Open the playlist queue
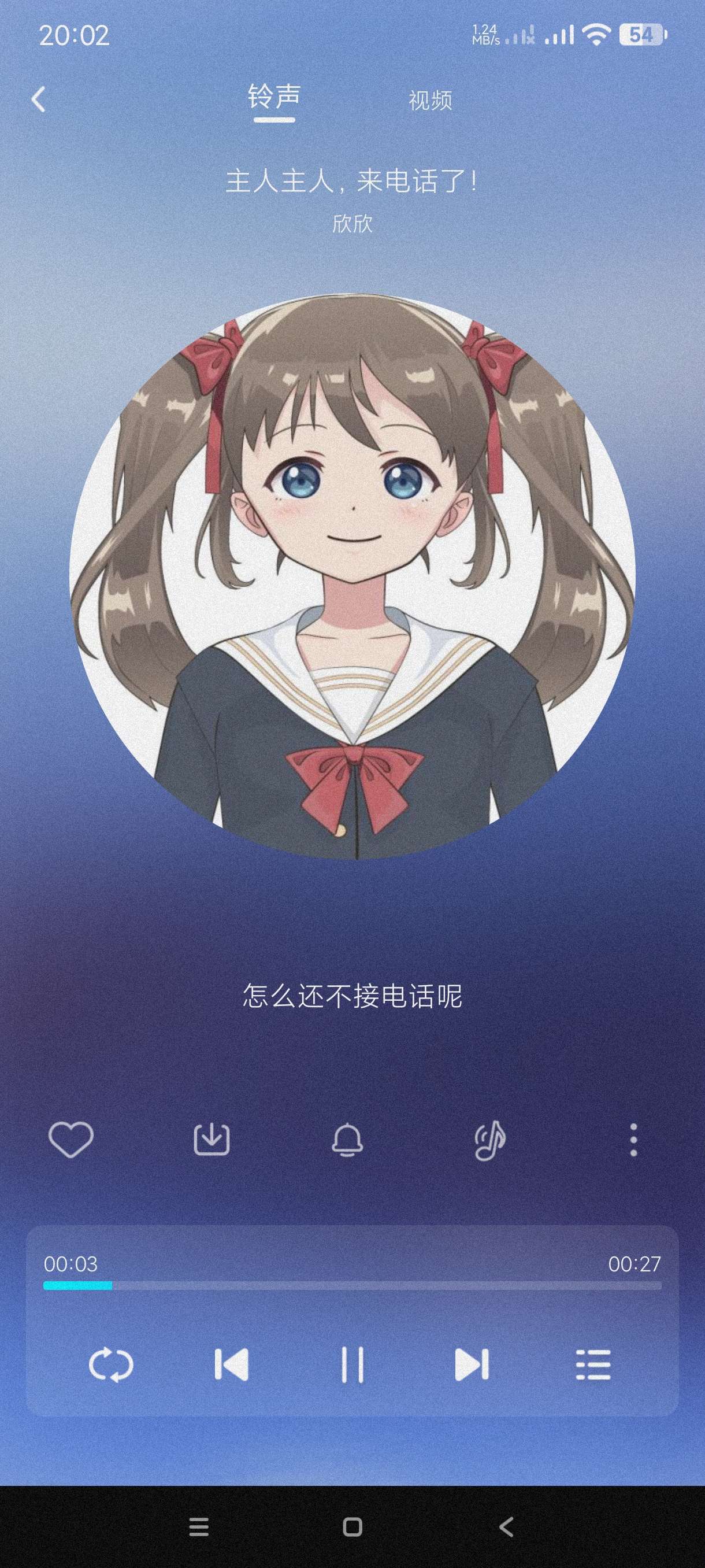Image resolution: width=705 pixels, height=1568 pixels. coord(592,1364)
